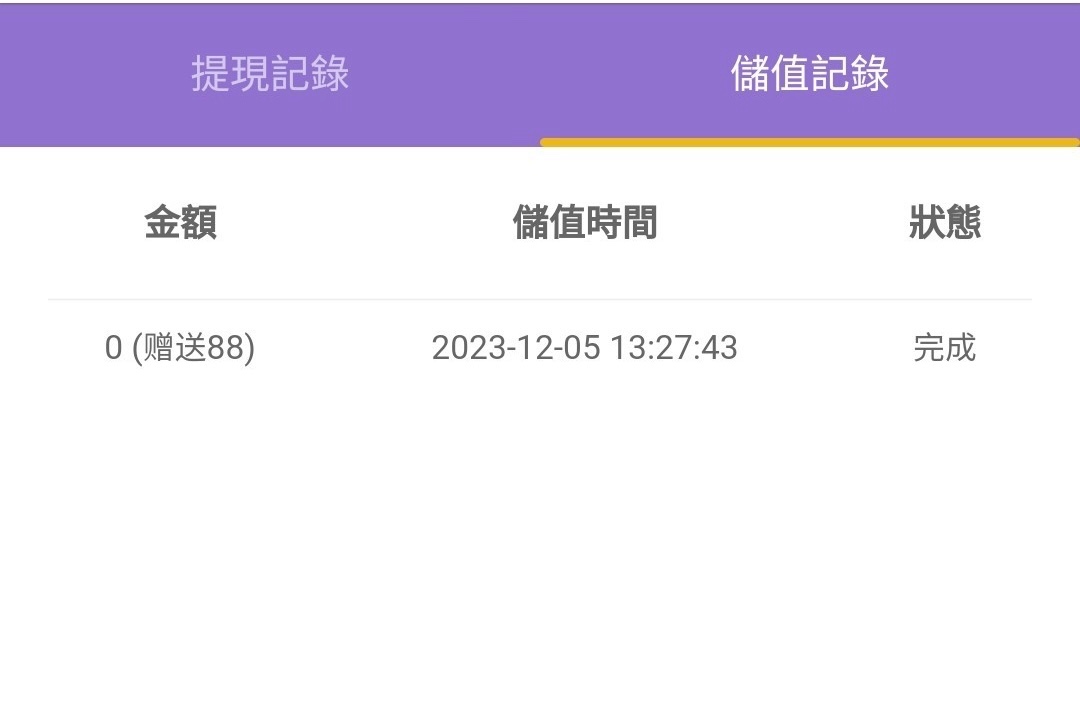Select the 儲值記錄 tab
Viewport: 1080px width, 703px height.
(x=810, y=75)
